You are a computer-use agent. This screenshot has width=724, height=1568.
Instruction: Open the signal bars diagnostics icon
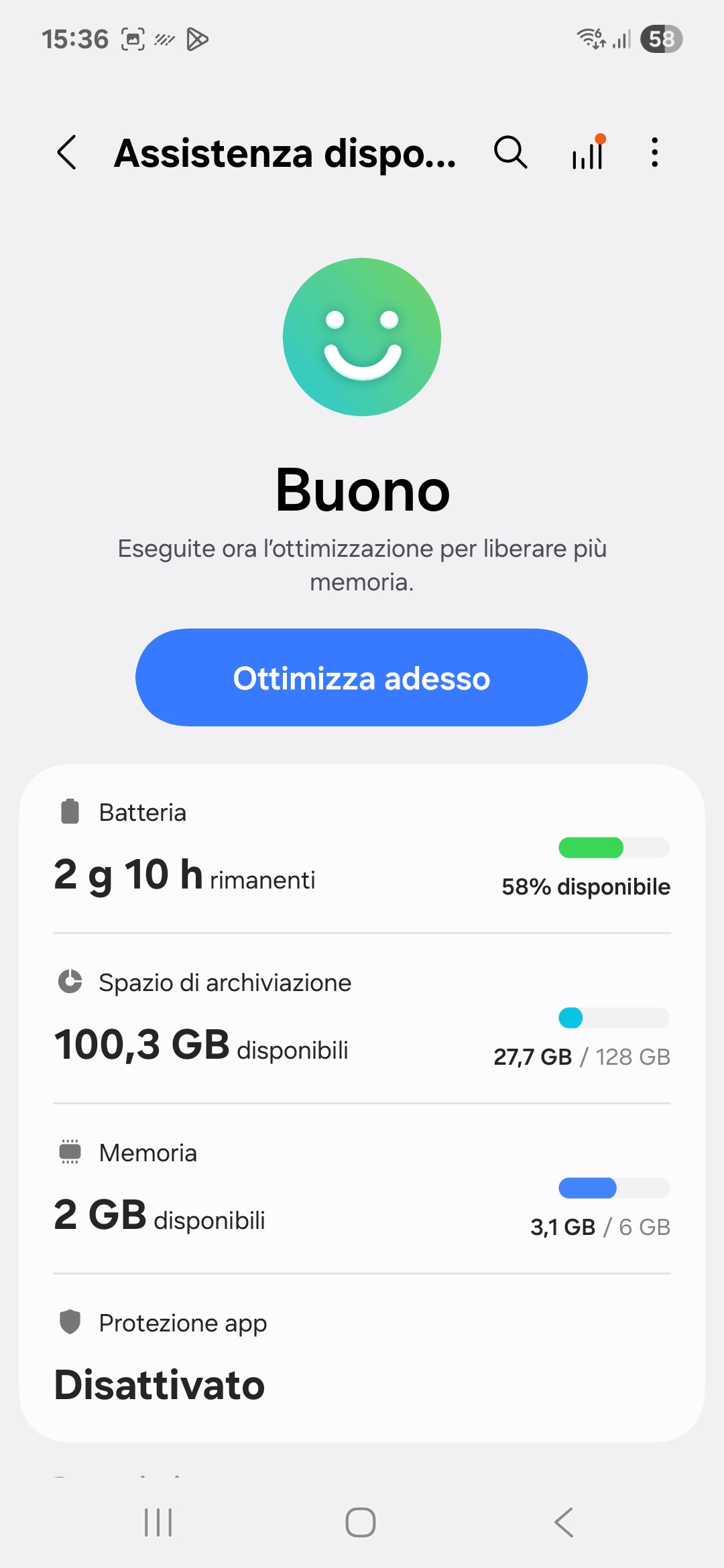pos(589,152)
